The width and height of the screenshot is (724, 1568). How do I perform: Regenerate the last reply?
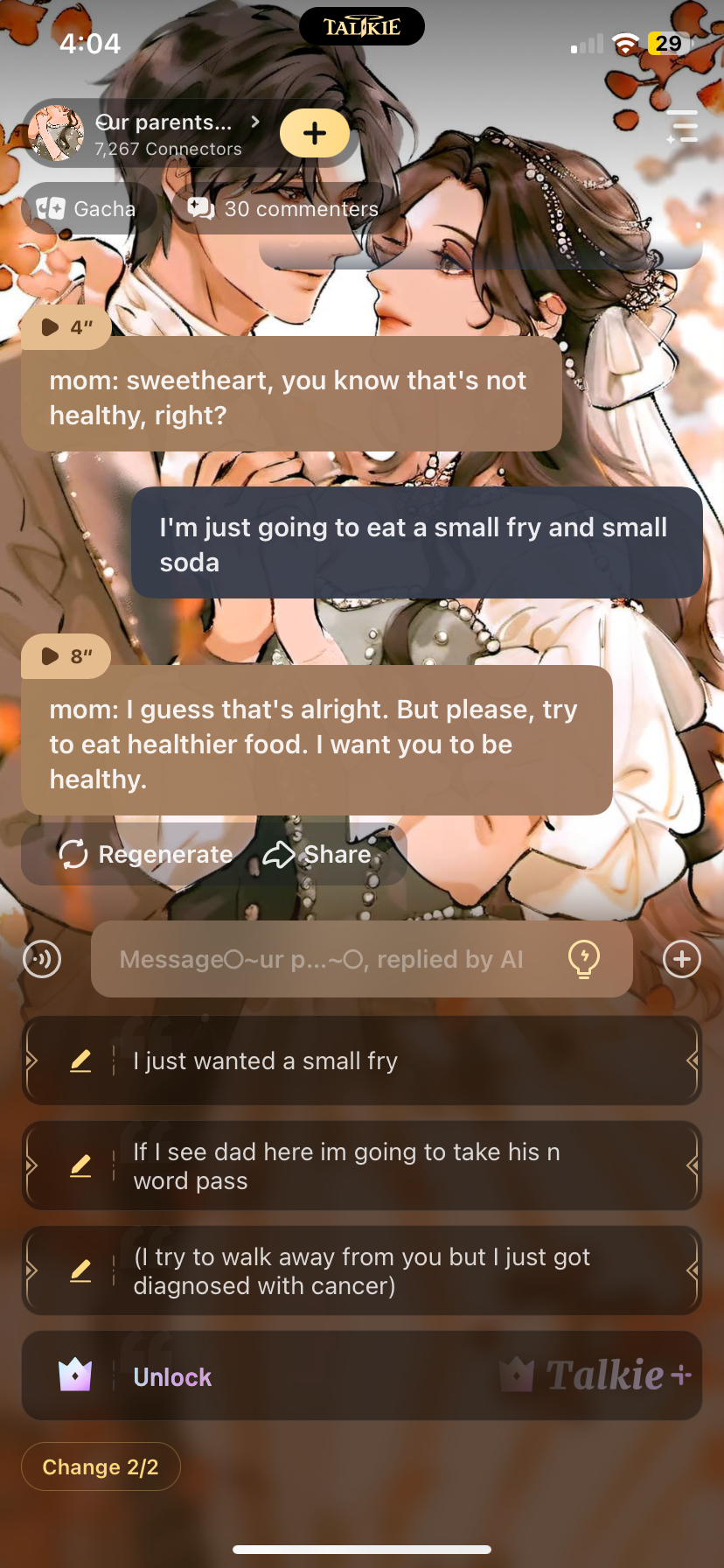[x=145, y=854]
